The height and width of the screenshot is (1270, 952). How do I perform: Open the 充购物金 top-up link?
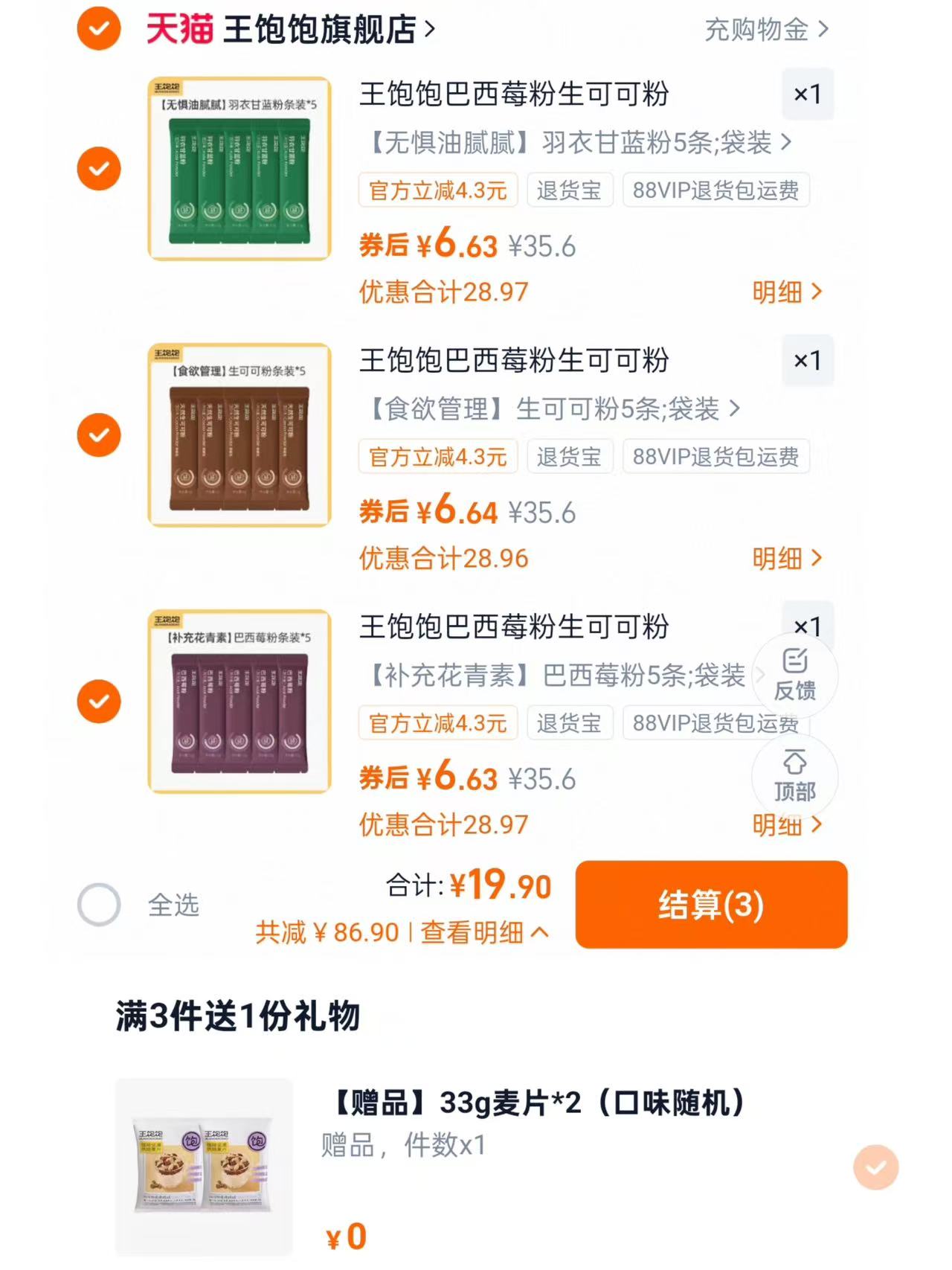[761, 30]
